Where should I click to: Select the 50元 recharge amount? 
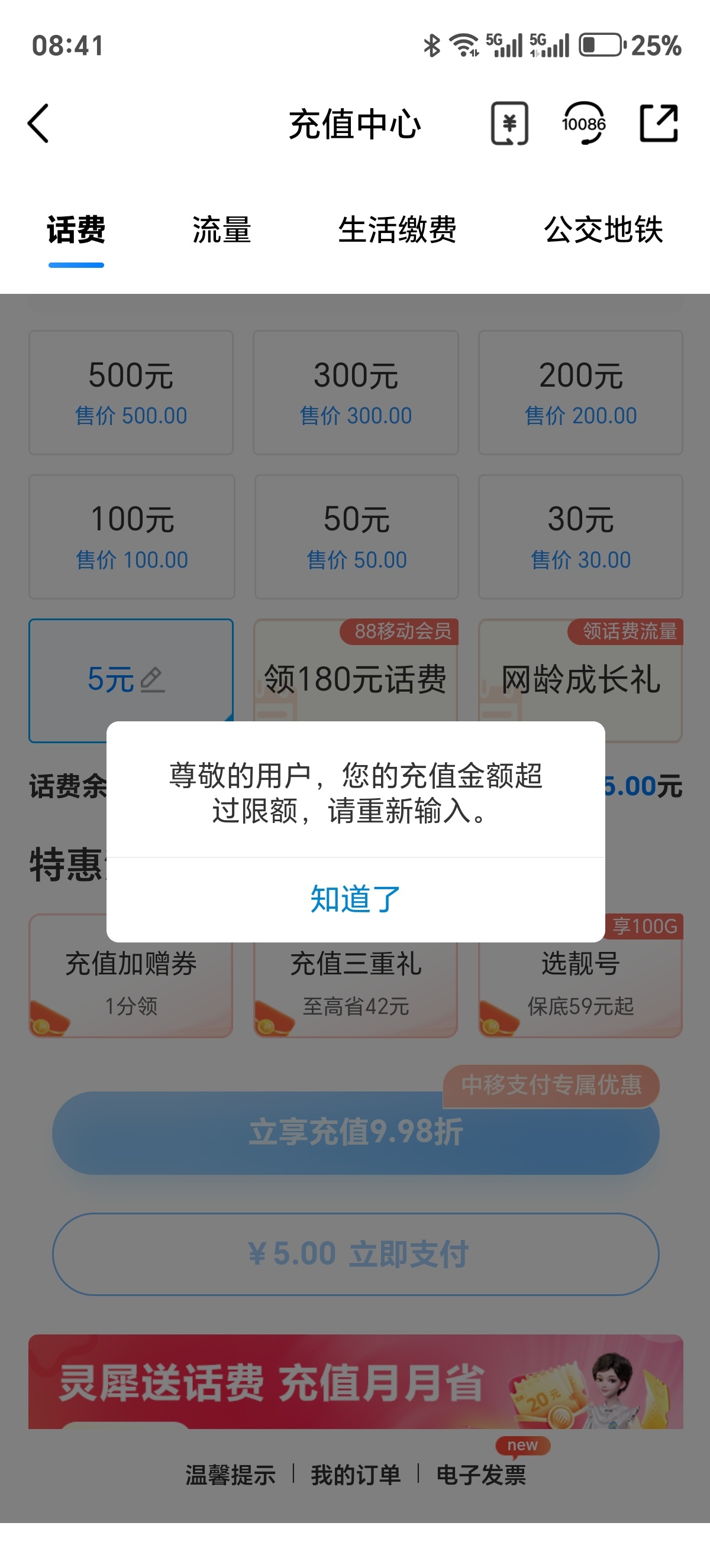click(356, 536)
